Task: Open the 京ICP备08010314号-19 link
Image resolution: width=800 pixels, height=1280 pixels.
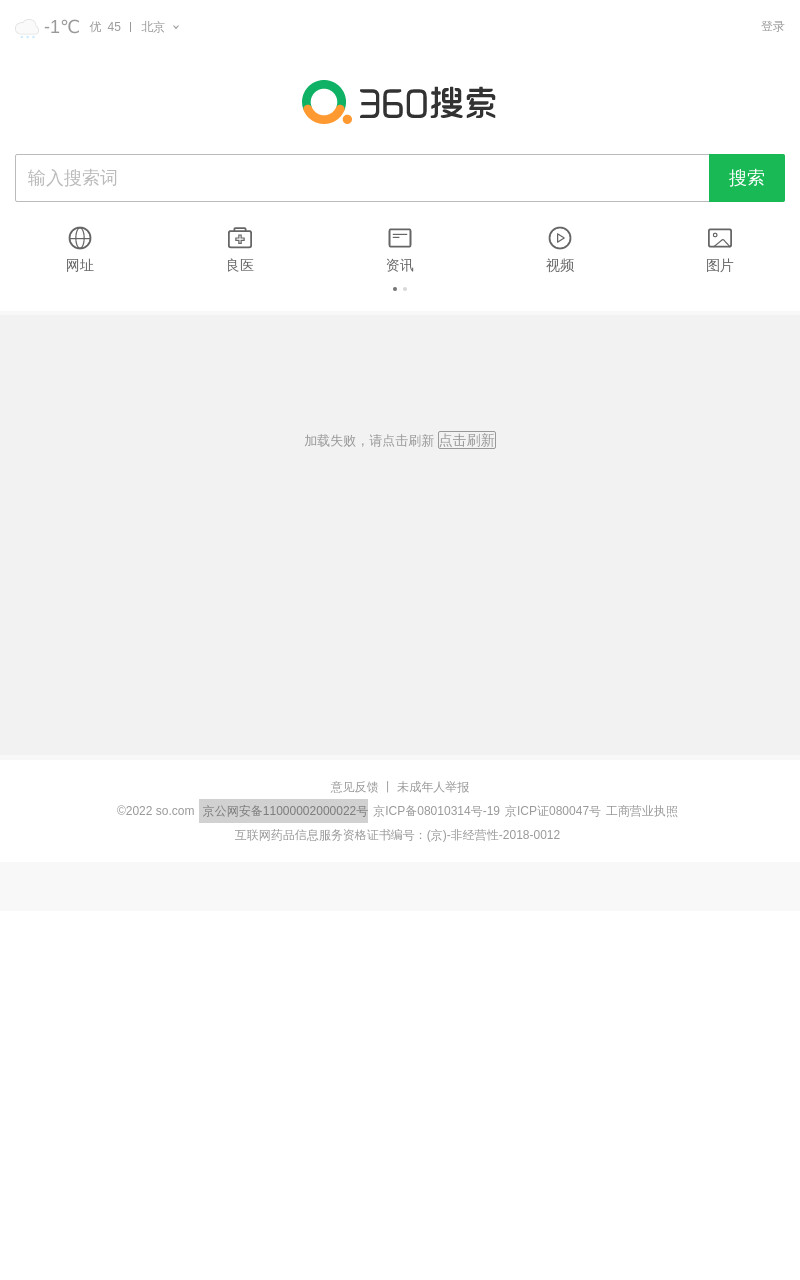Action: tap(436, 811)
